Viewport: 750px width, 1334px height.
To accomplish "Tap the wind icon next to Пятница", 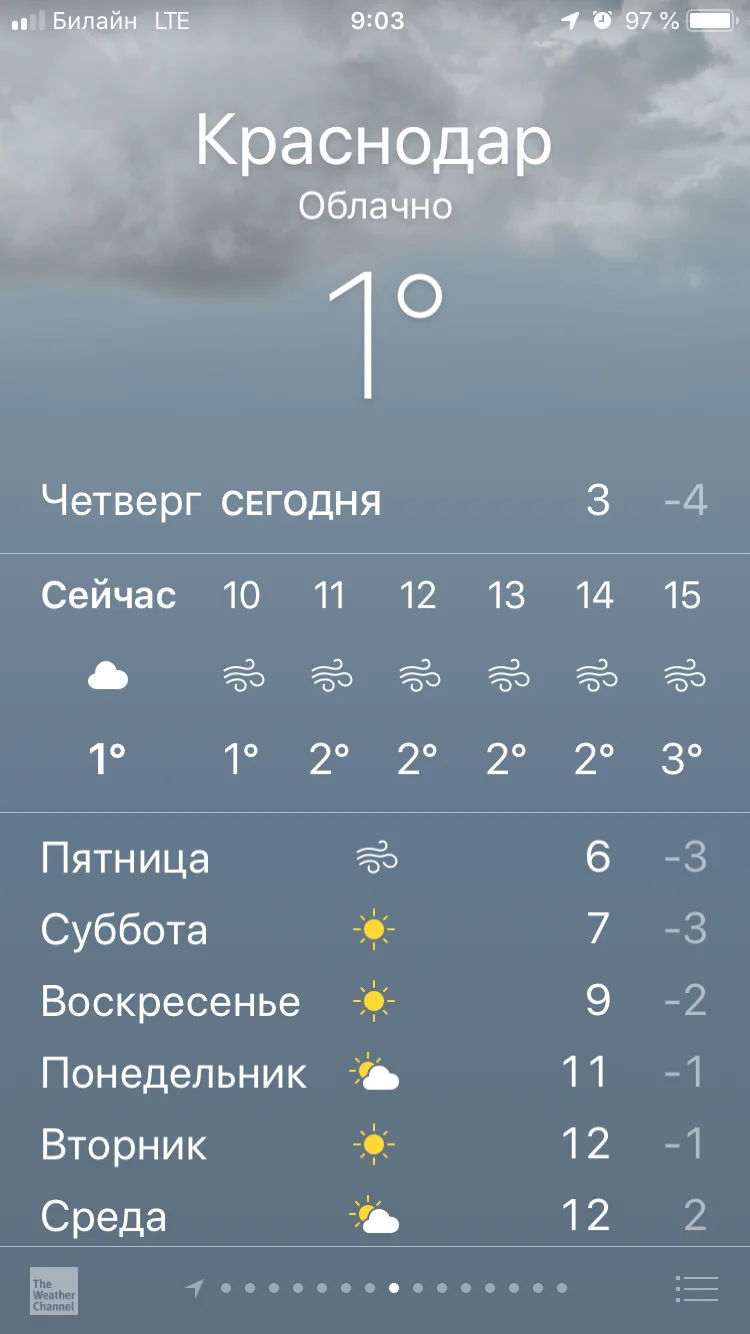I will [x=375, y=857].
